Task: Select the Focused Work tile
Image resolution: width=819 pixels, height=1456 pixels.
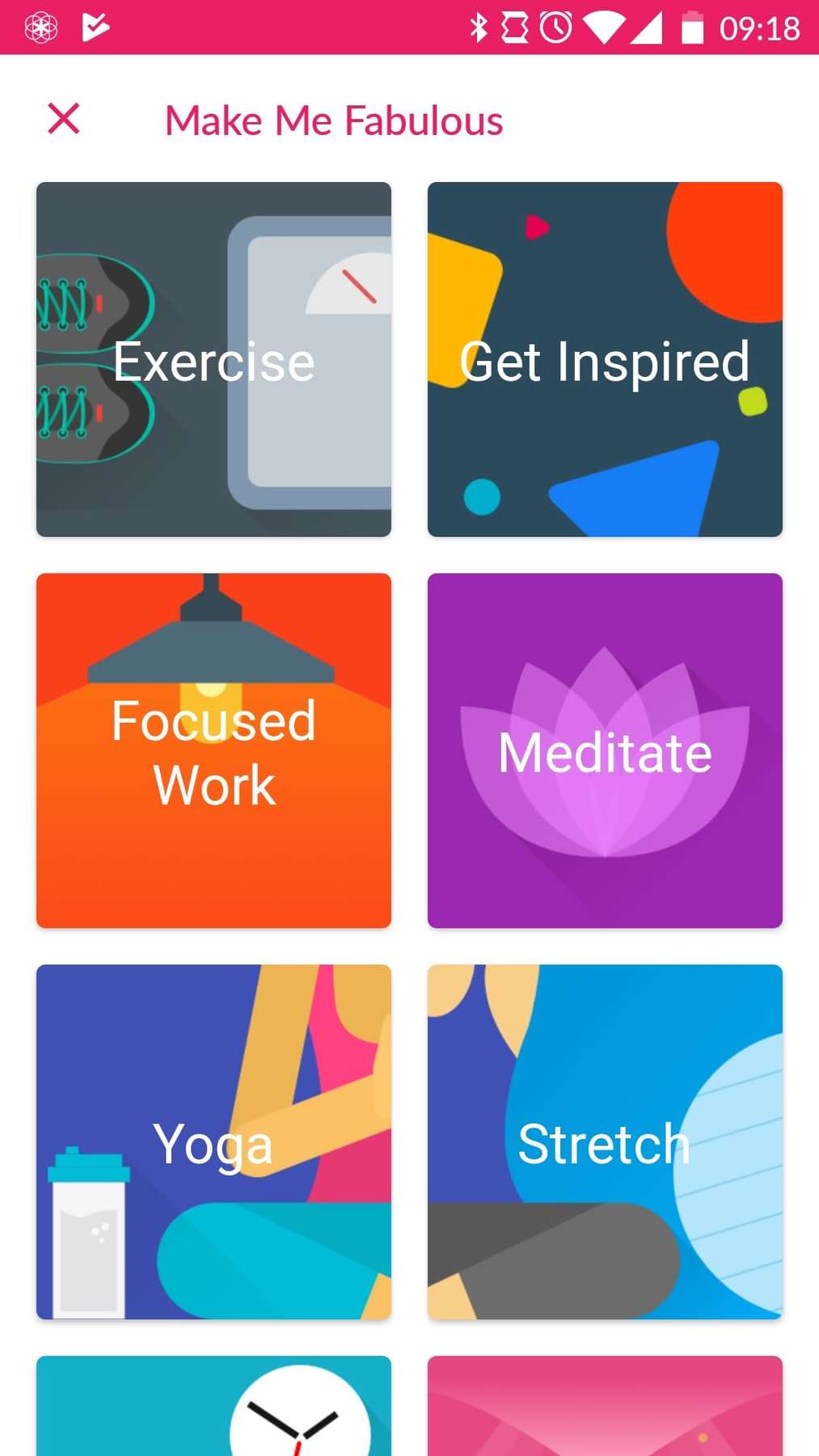Action: tap(213, 751)
